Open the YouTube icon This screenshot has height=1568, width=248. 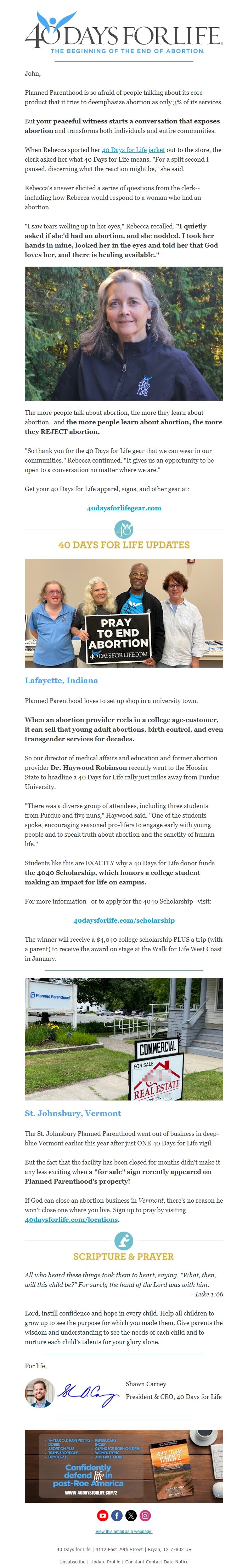click(x=102, y=1515)
